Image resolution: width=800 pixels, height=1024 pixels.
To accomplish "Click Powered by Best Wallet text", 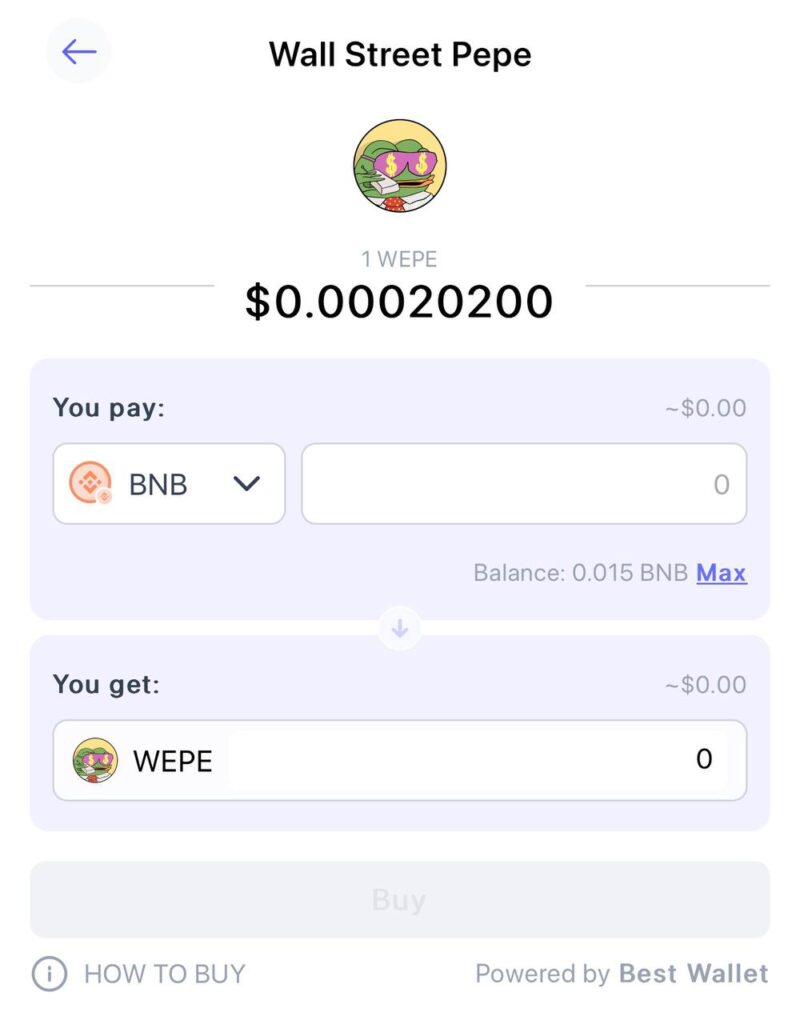I will click(622, 973).
